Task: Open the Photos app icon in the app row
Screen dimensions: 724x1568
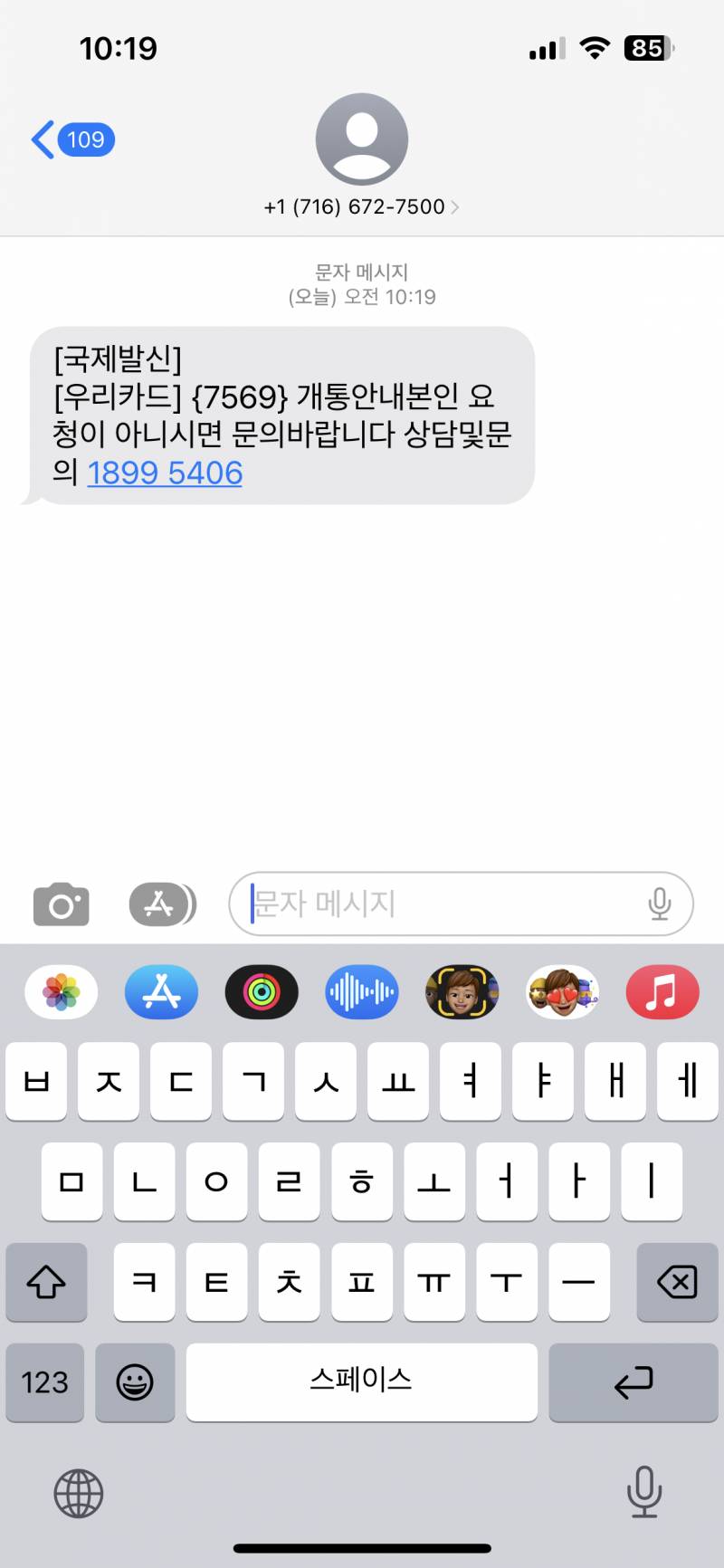Action: (60, 992)
